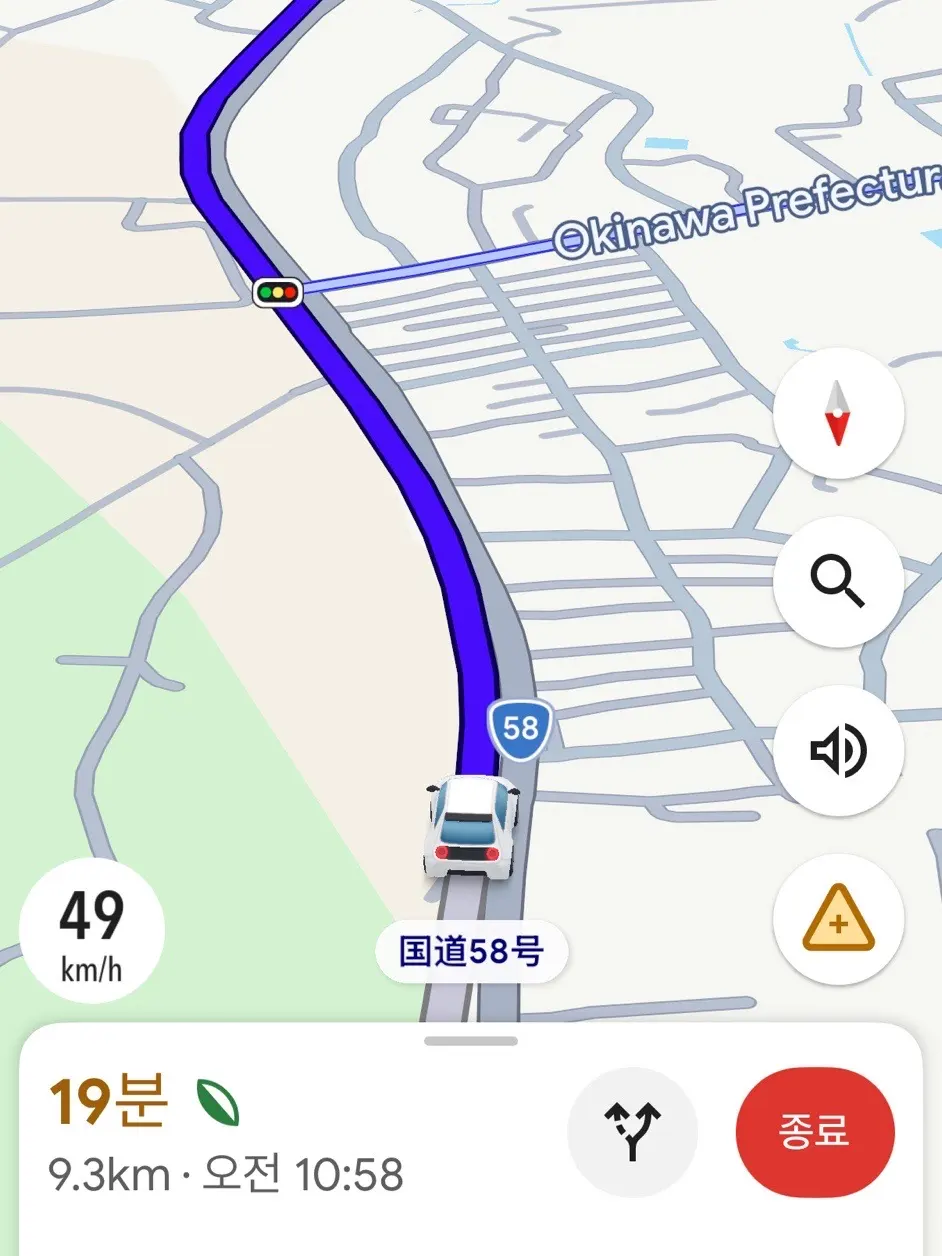Viewport: 942px width, 1256px height.
Task: View alternate routes
Action: 632,1132
